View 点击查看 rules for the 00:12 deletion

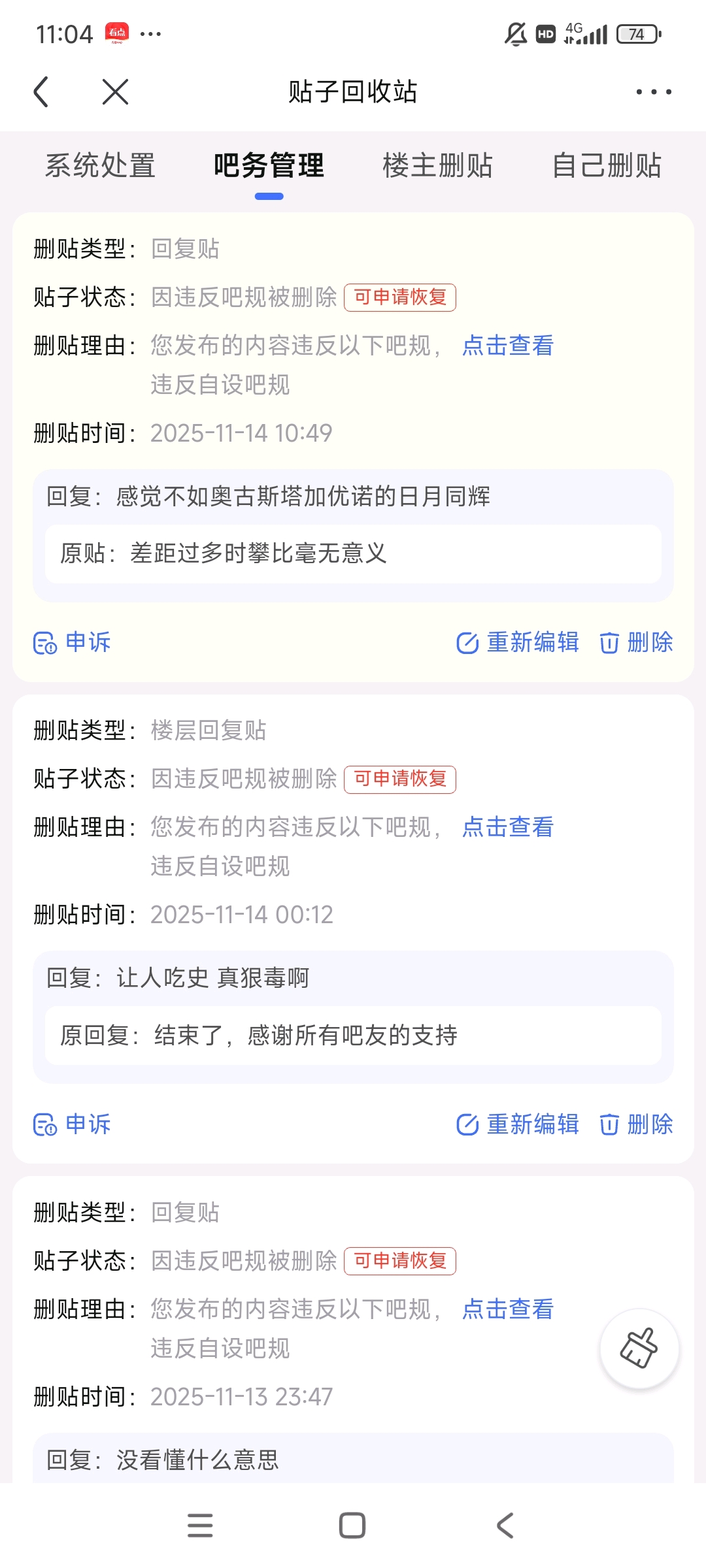coord(508,827)
